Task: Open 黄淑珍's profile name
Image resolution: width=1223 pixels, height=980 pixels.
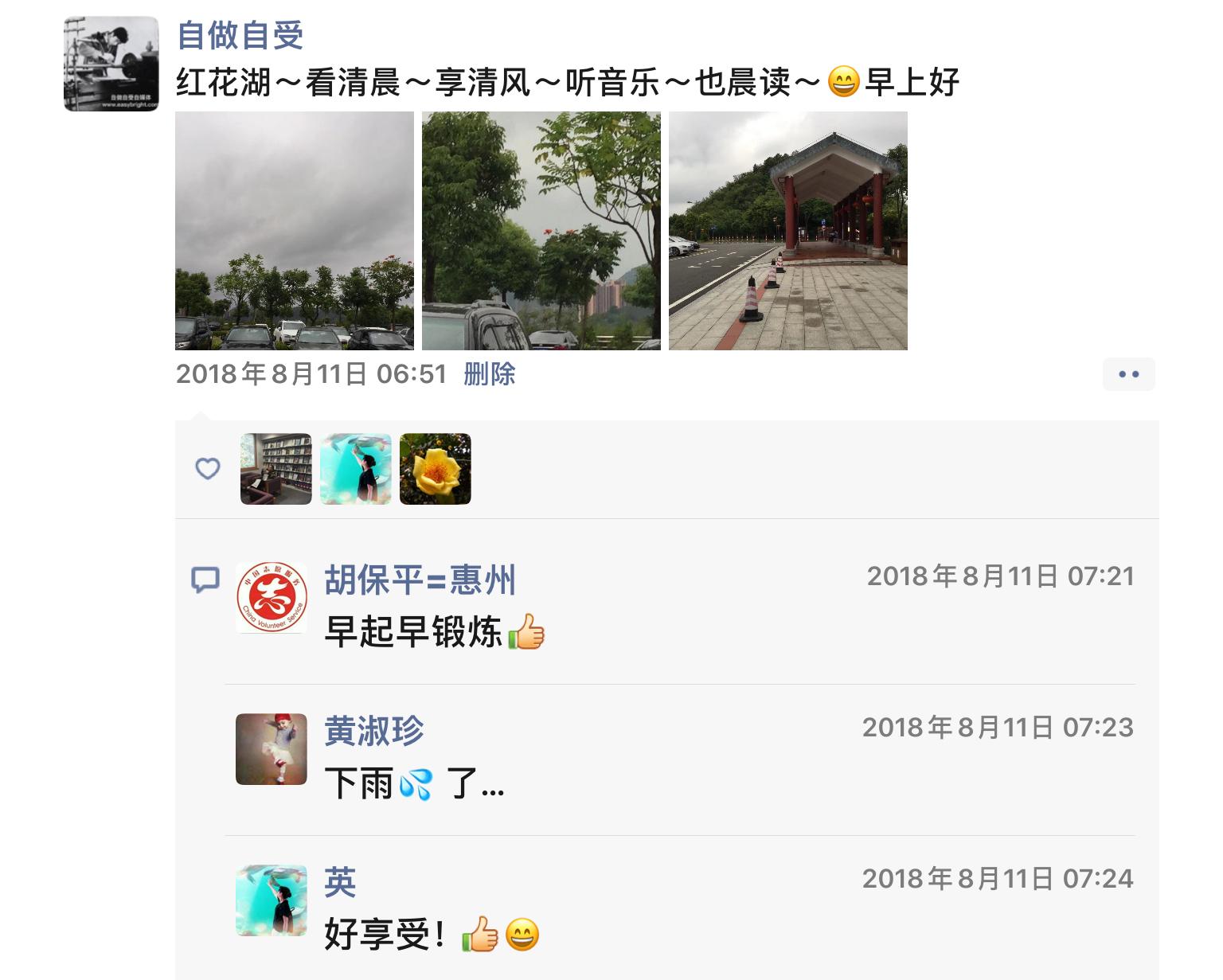Action: [x=373, y=731]
